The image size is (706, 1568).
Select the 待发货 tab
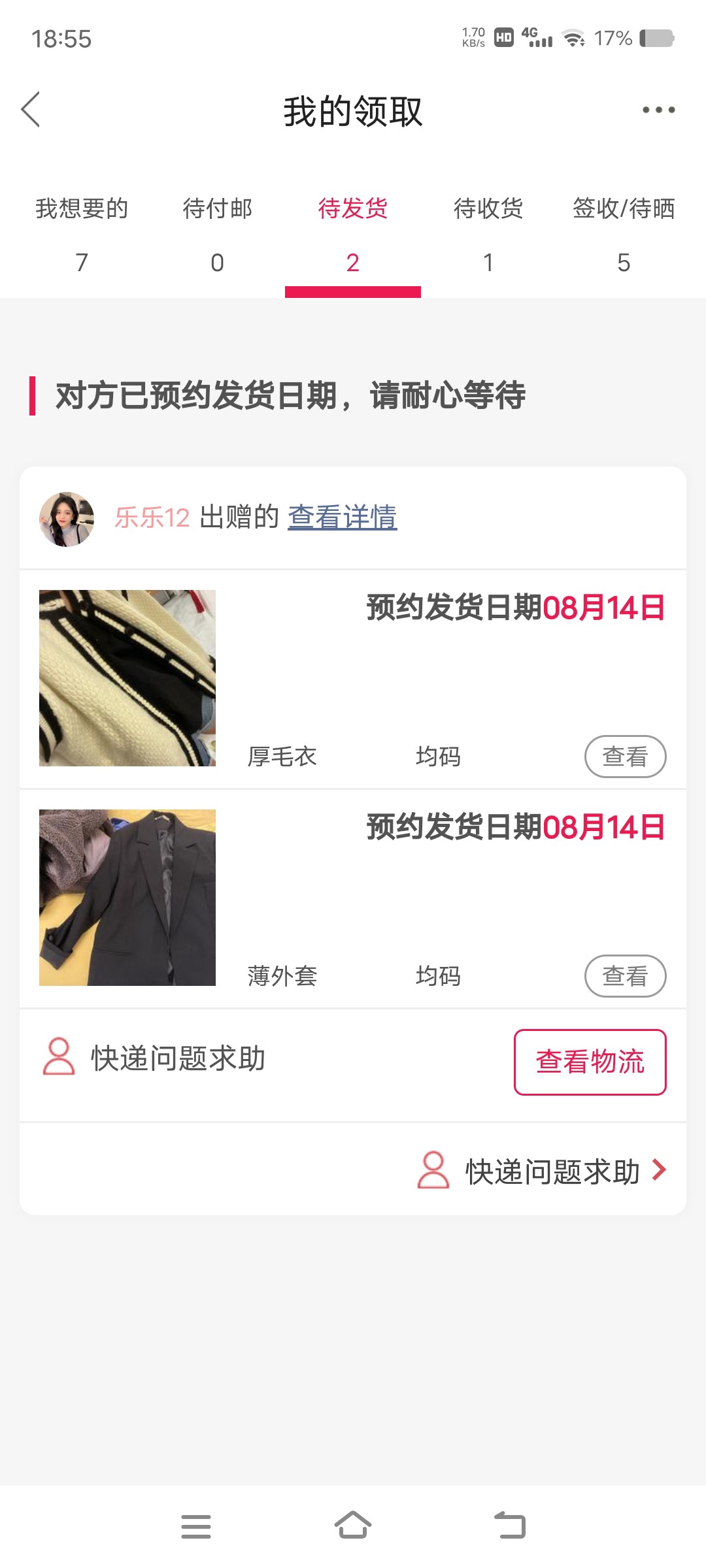352,234
